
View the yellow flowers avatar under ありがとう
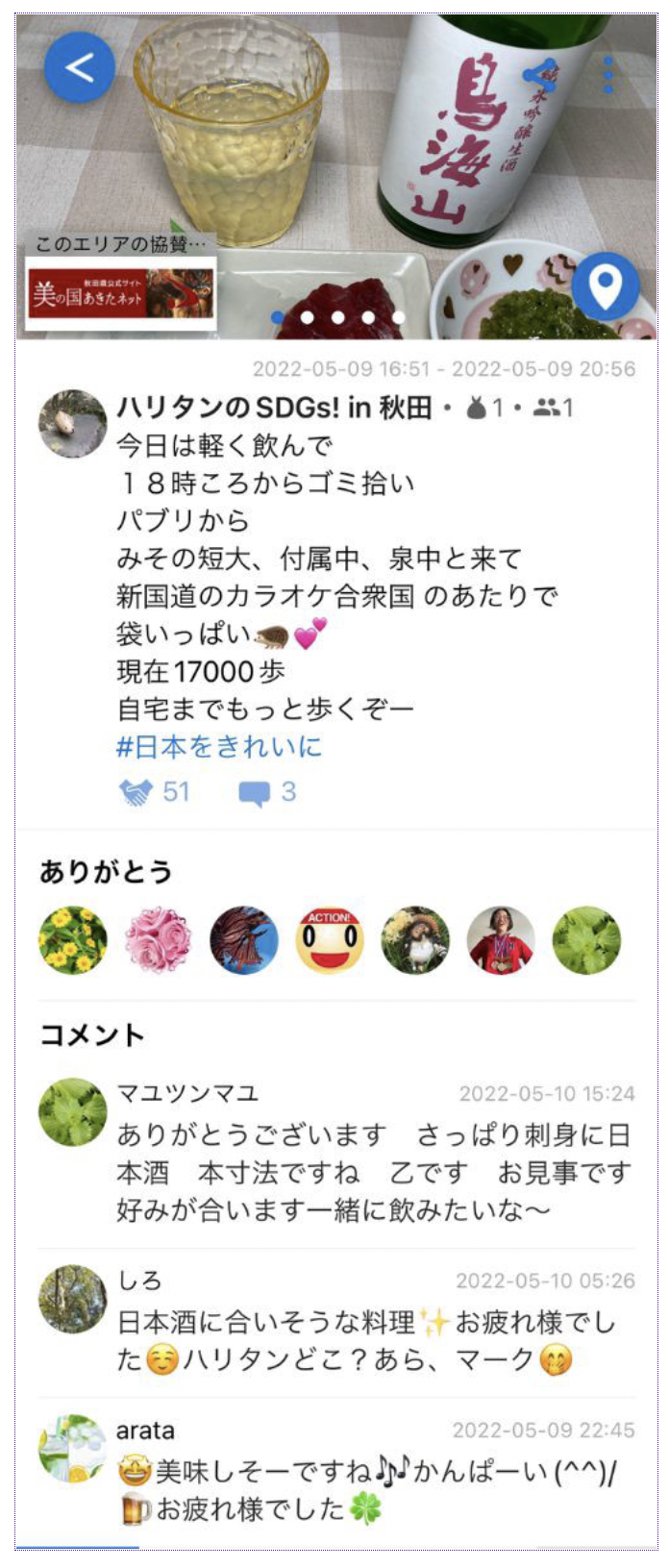(x=73, y=940)
